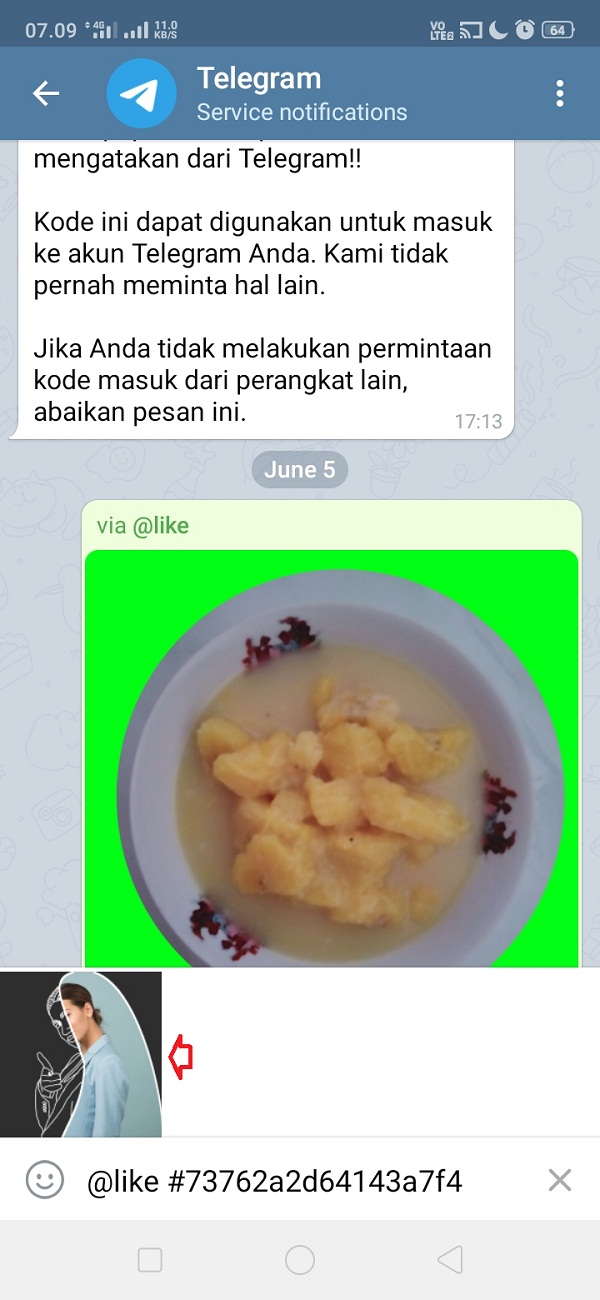This screenshot has width=600, height=1300.
Task: Open the emoji picker
Action: (44, 1181)
